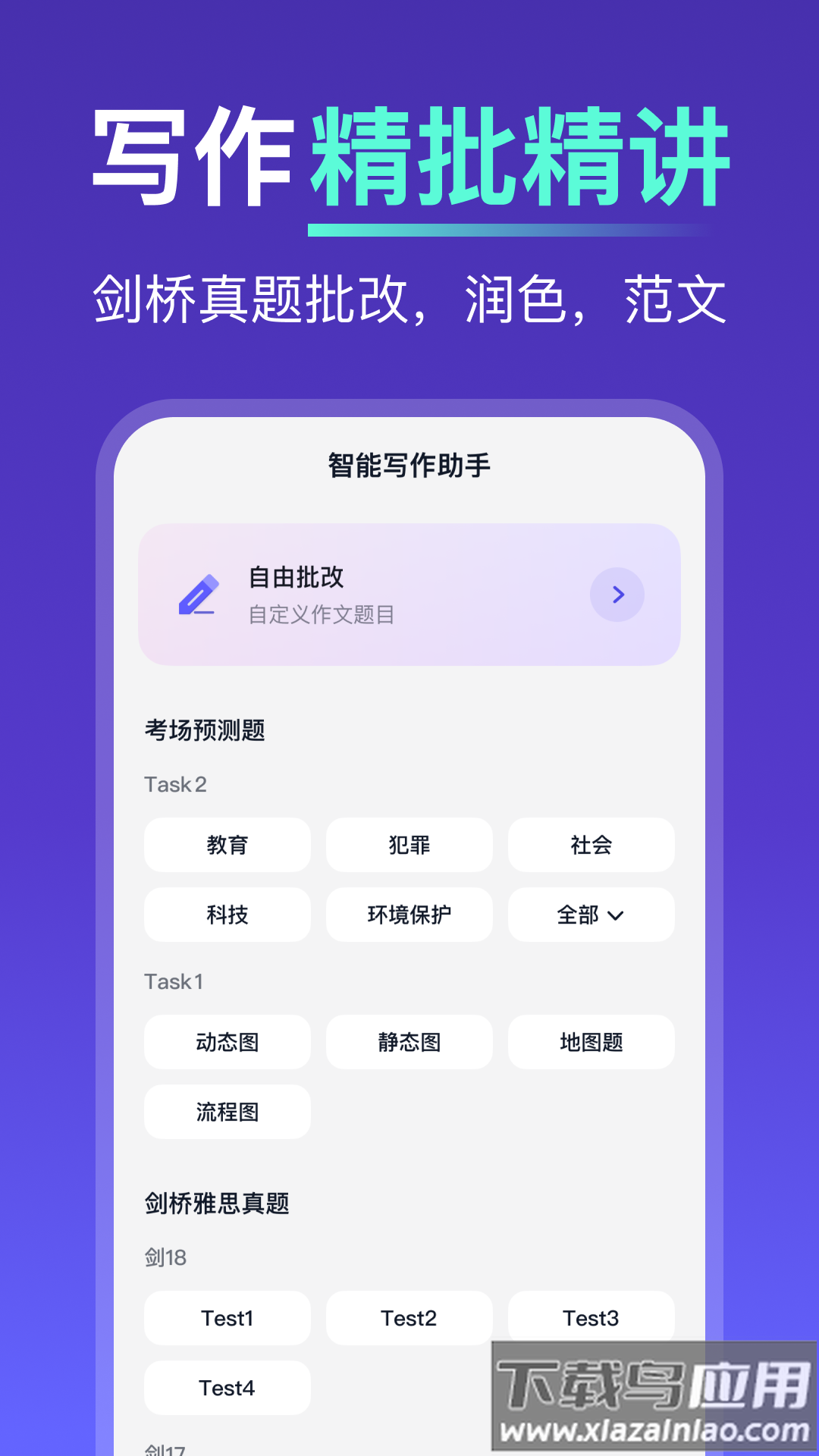Select Test3 in 剑桥雅思真题 section
Viewport: 819px width, 1456px height.
591,1317
